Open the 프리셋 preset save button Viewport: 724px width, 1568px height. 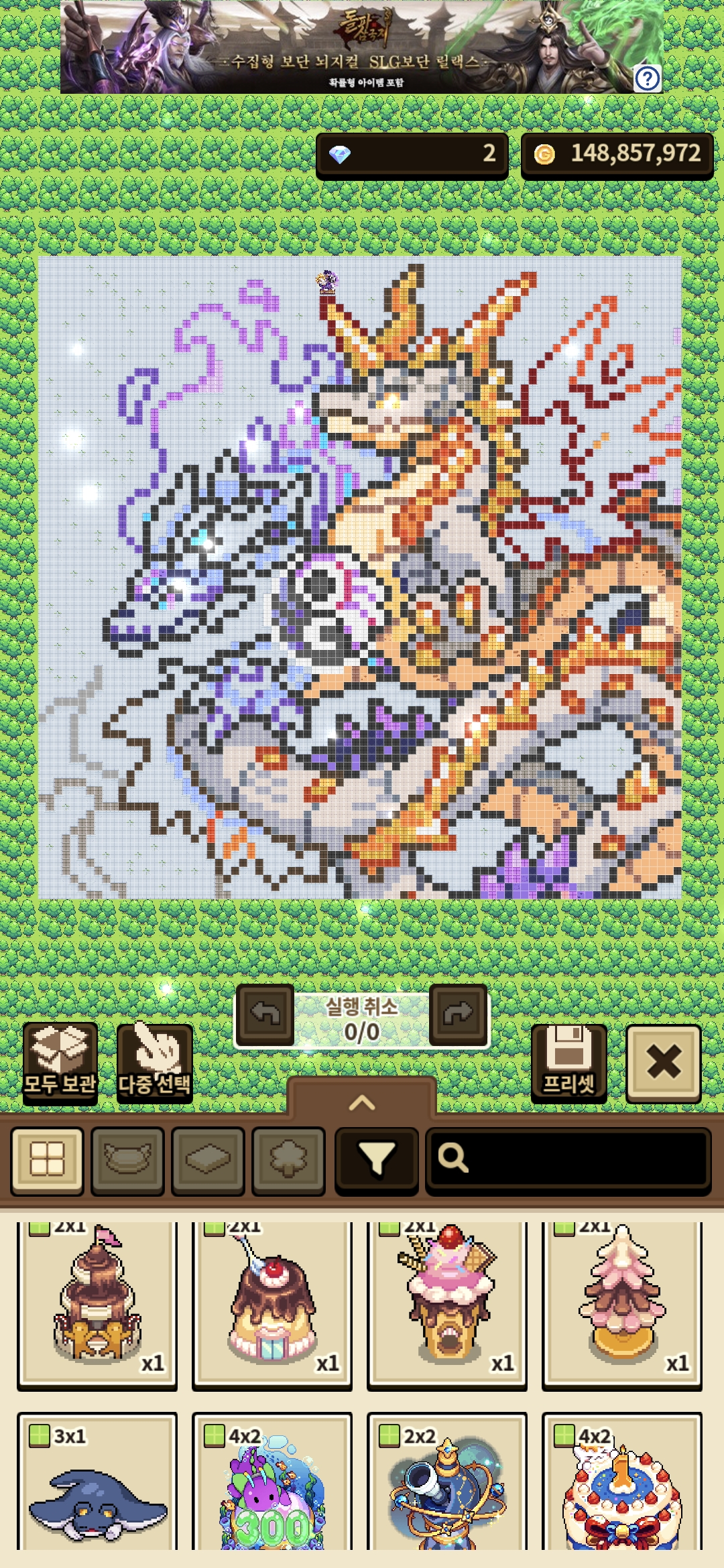(569, 1063)
